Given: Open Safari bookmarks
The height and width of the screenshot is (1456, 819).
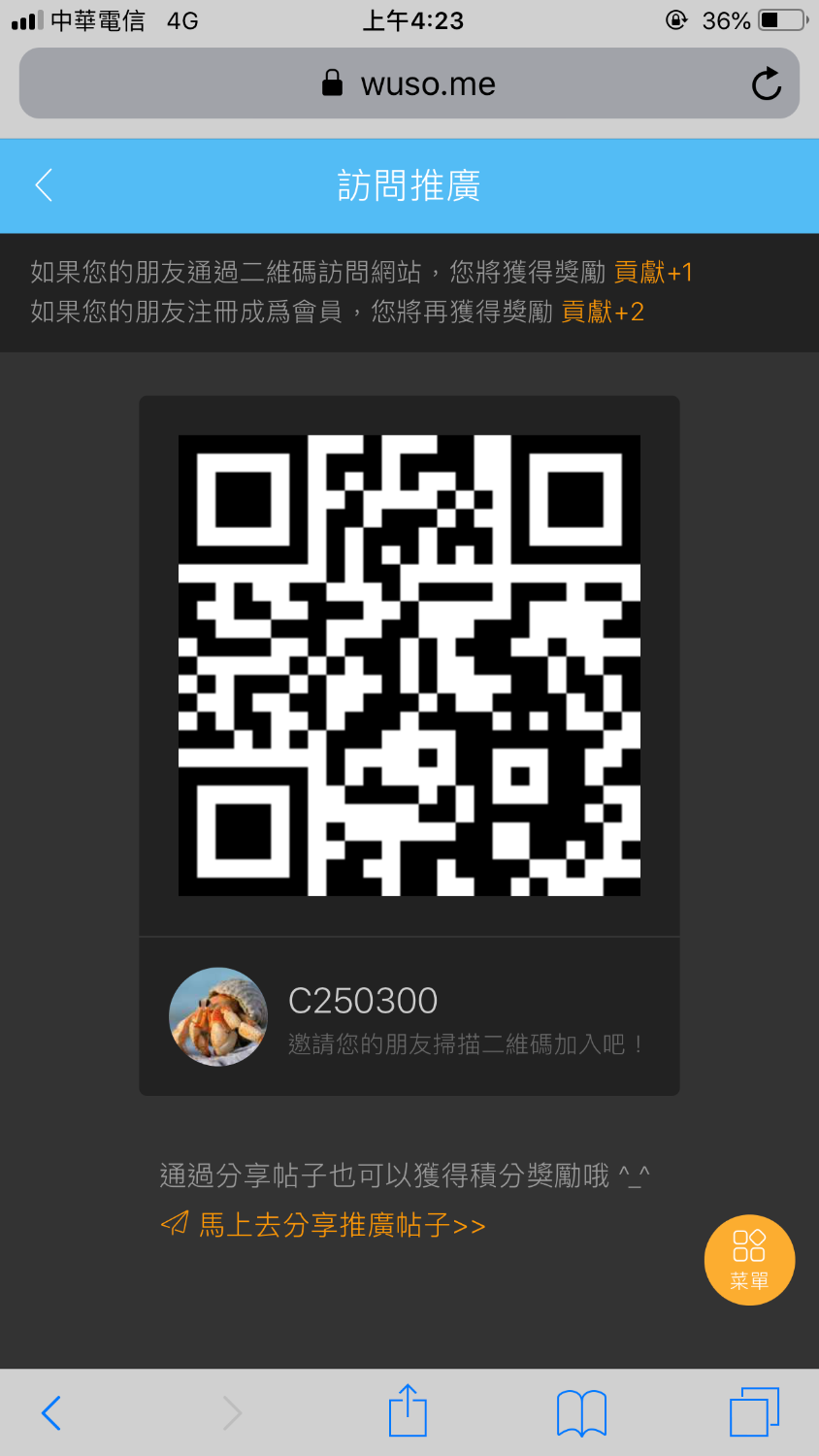Looking at the screenshot, I should click(581, 1412).
